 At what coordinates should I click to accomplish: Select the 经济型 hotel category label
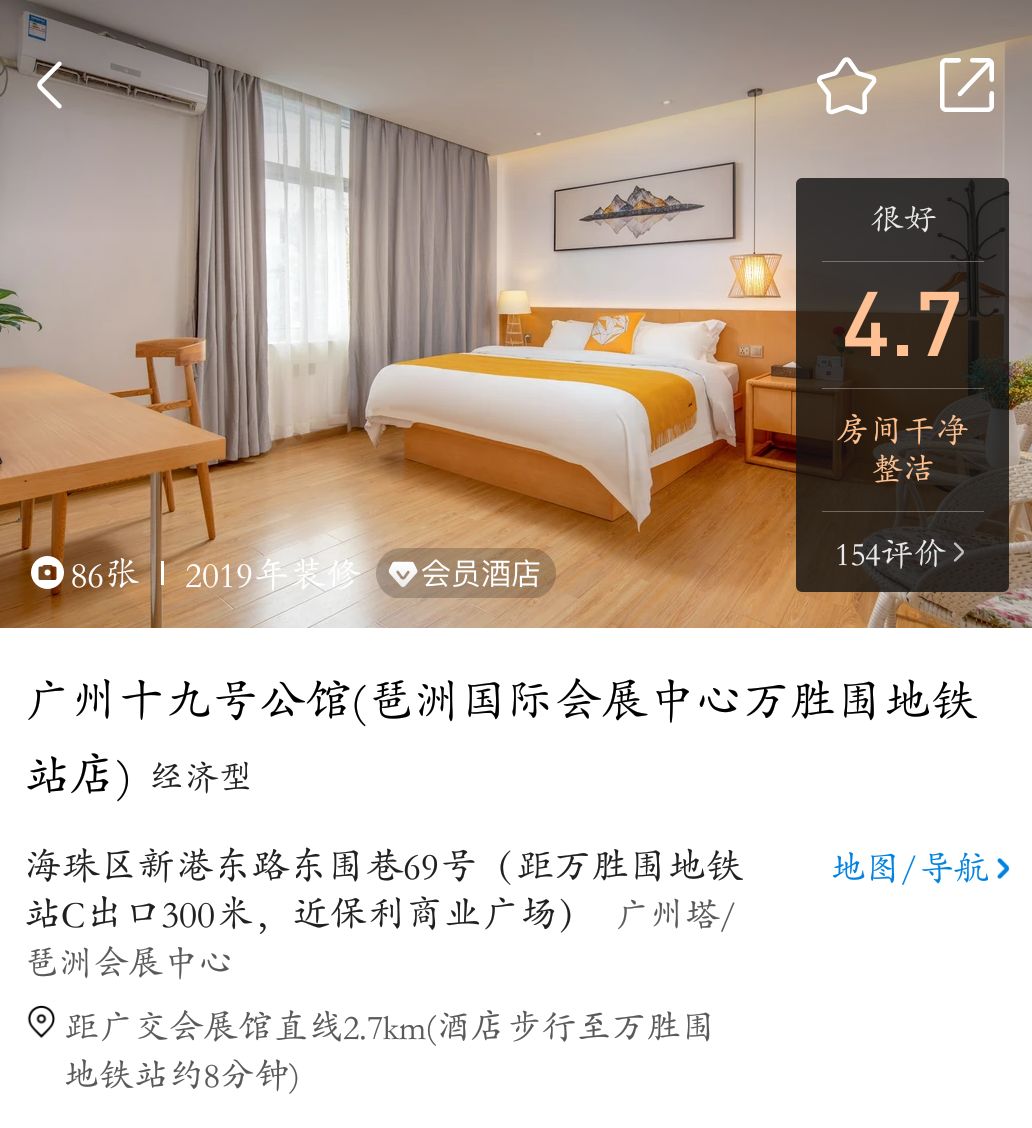click(x=200, y=775)
